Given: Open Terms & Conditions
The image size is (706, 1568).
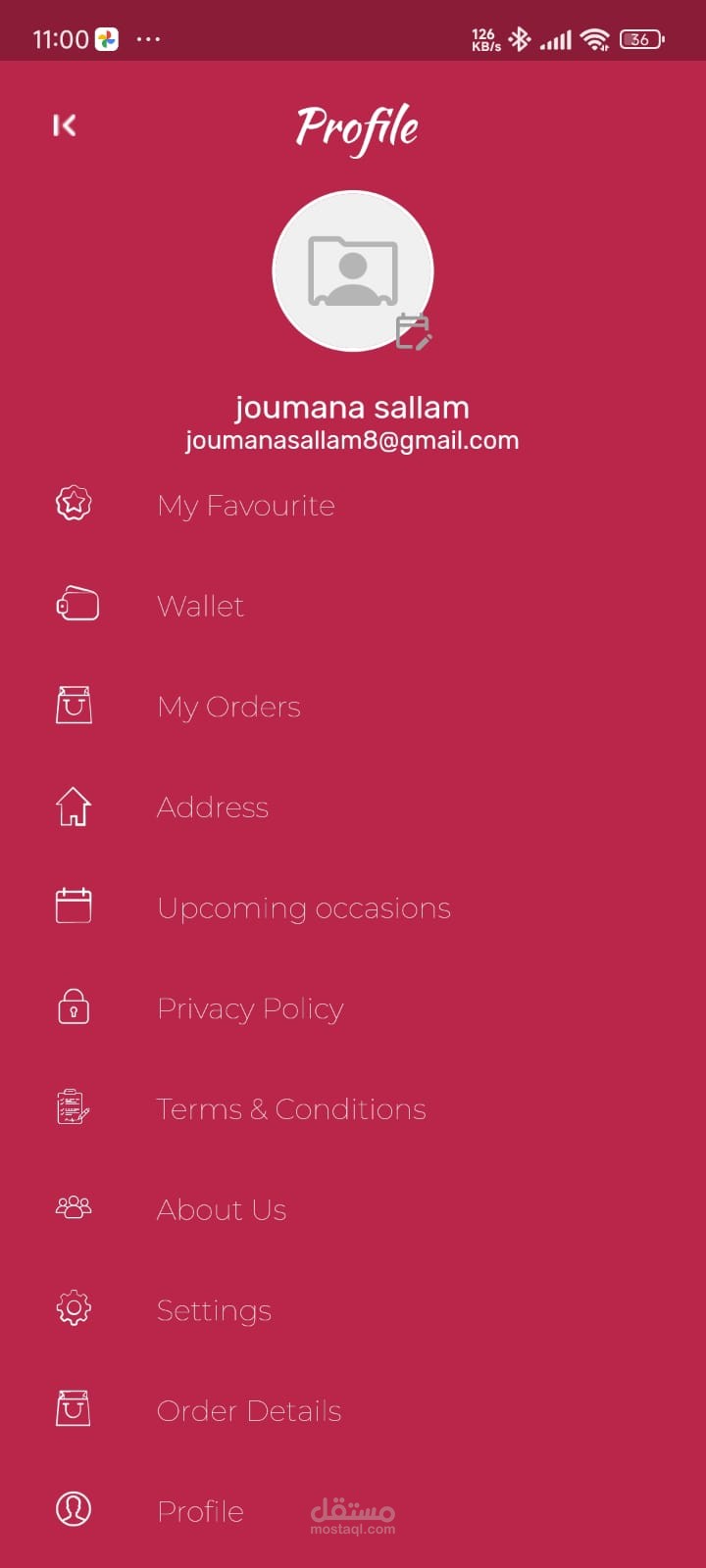Looking at the screenshot, I should pyautogui.click(x=353, y=1109).
